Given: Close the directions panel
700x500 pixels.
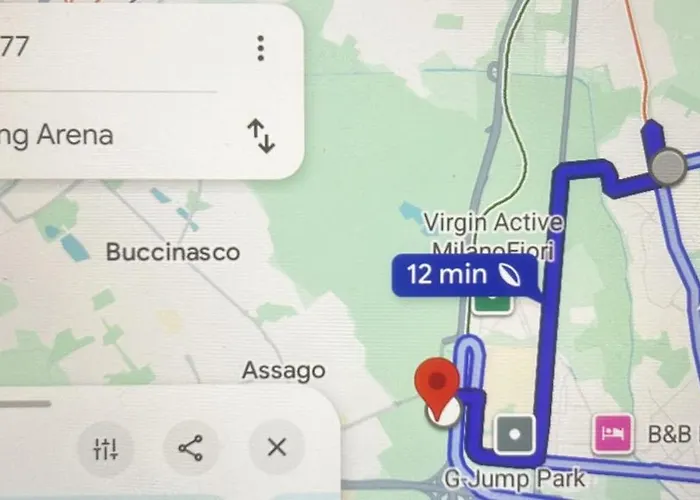Looking at the screenshot, I should 277,447.
